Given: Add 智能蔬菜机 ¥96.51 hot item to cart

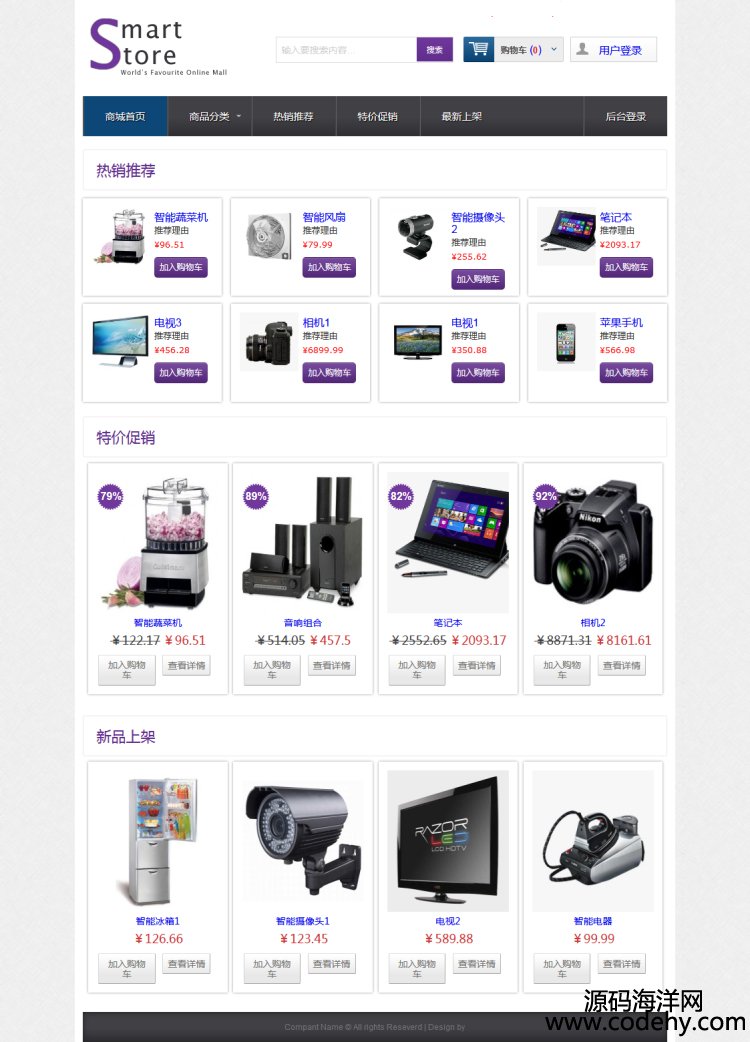Looking at the screenshot, I should tap(181, 267).
